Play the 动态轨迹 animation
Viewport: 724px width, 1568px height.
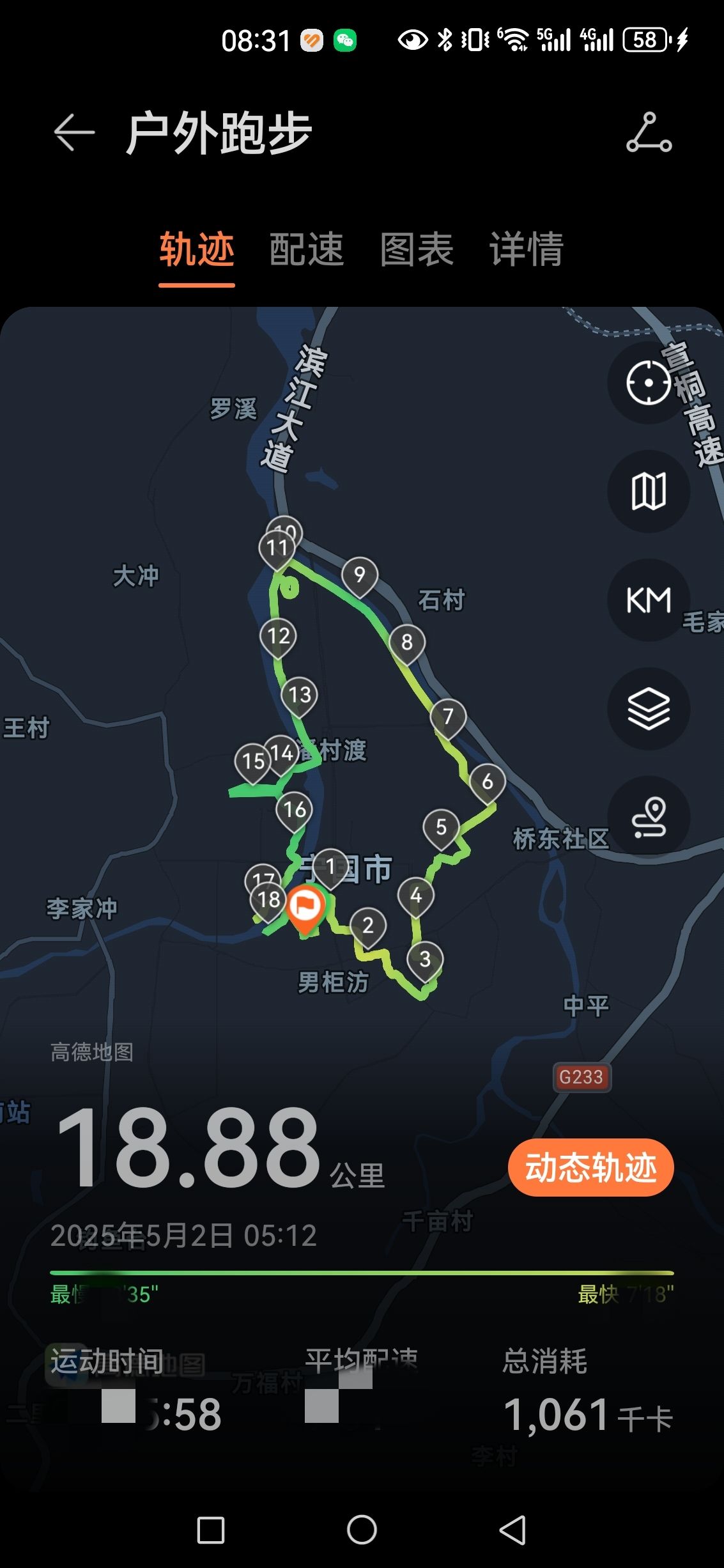pos(590,1167)
